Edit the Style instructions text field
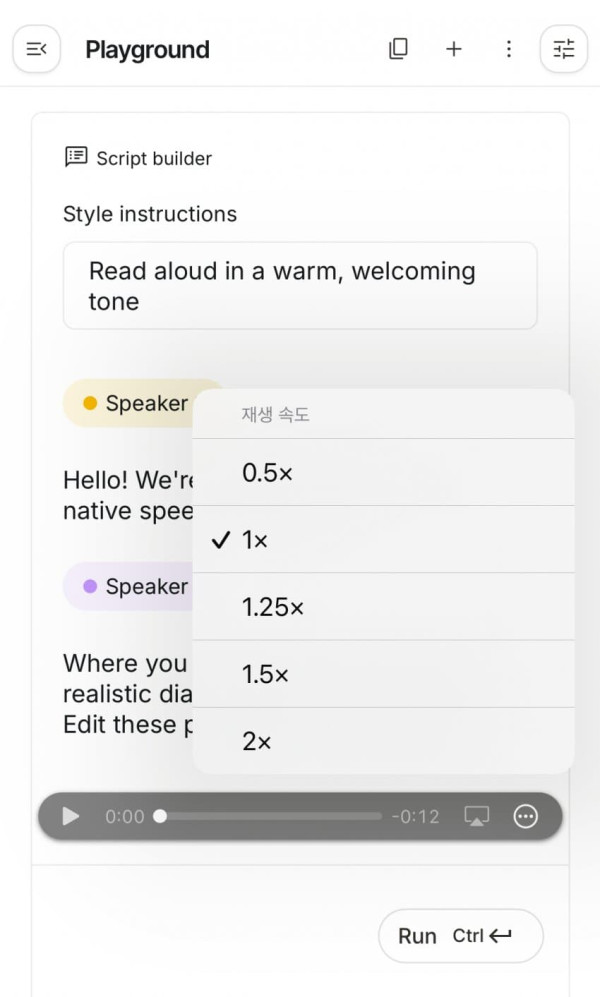This screenshot has height=997, width=600. (300, 286)
